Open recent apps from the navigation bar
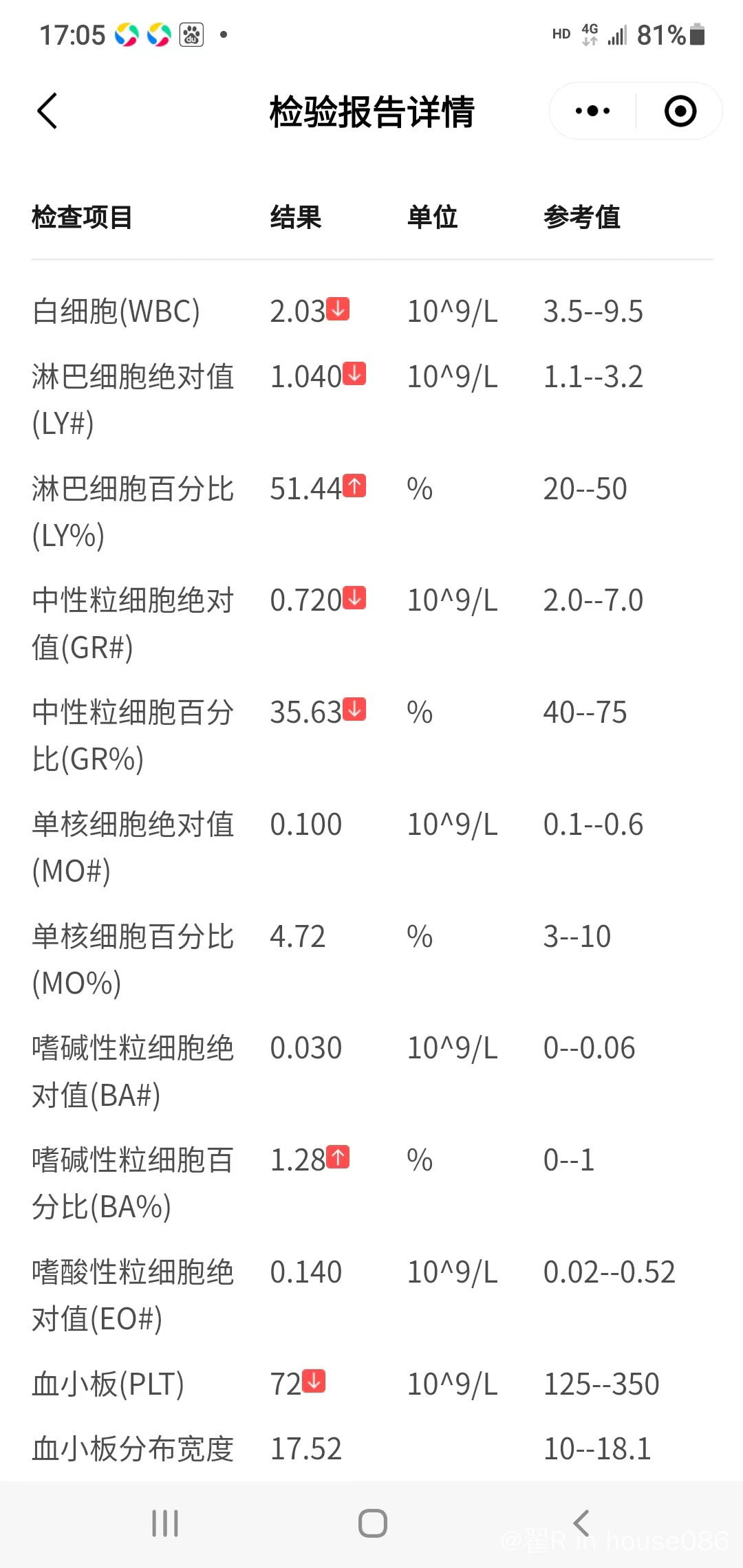The height and width of the screenshot is (1568, 743). (x=165, y=1523)
